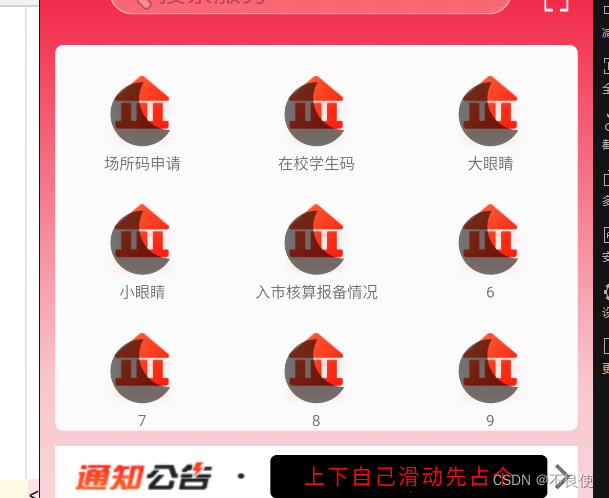Viewport: 609px width, 498px height.
Task: Open the 通知公告 notice banner
Action: [x=145, y=476]
